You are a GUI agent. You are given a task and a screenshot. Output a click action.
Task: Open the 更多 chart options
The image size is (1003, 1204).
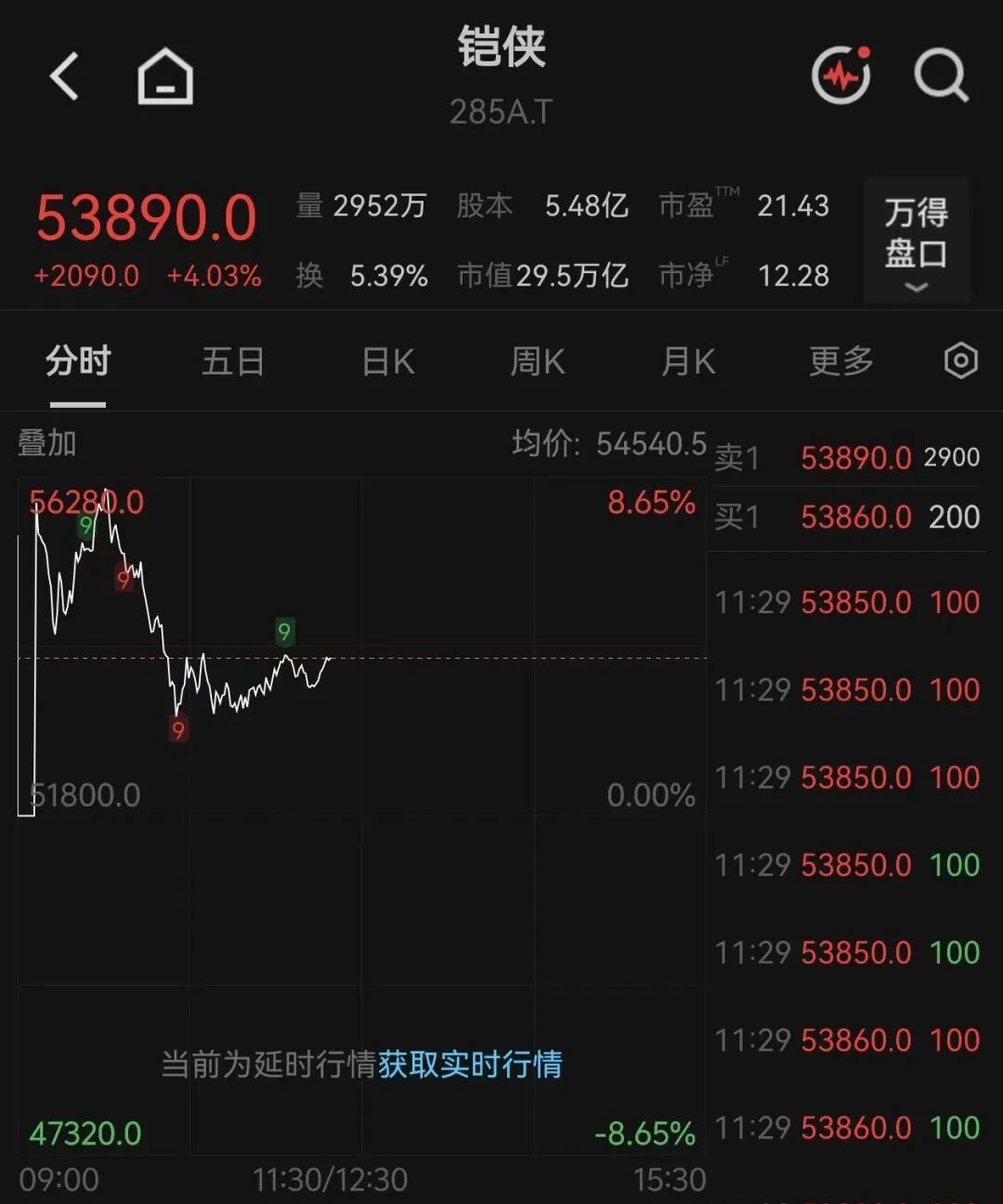(x=841, y=361)
